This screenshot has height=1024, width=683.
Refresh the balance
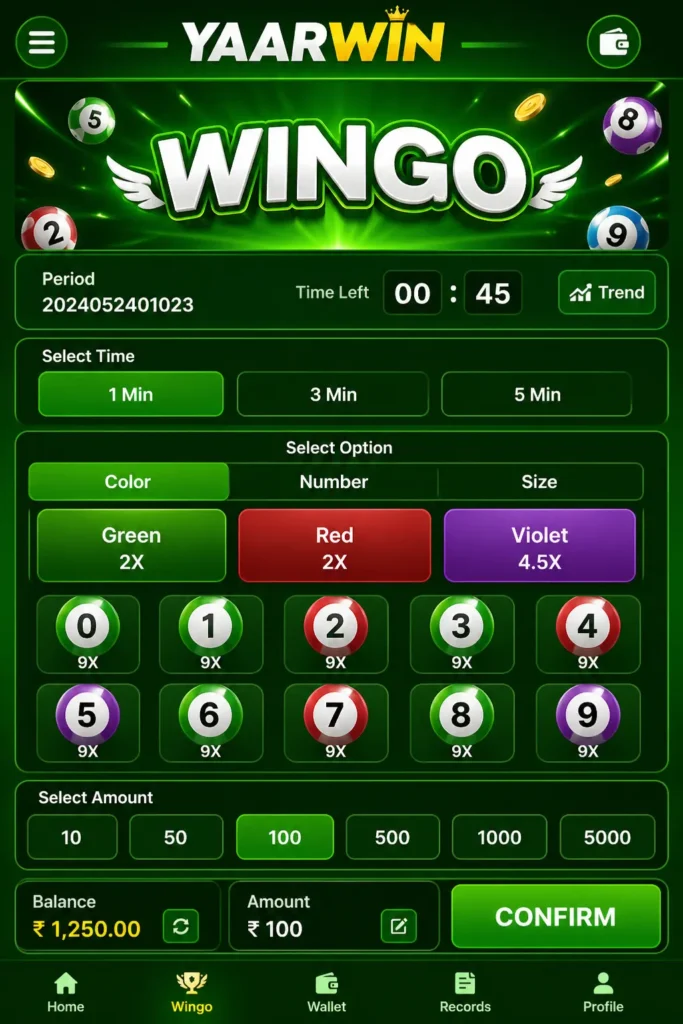(181, 927)
